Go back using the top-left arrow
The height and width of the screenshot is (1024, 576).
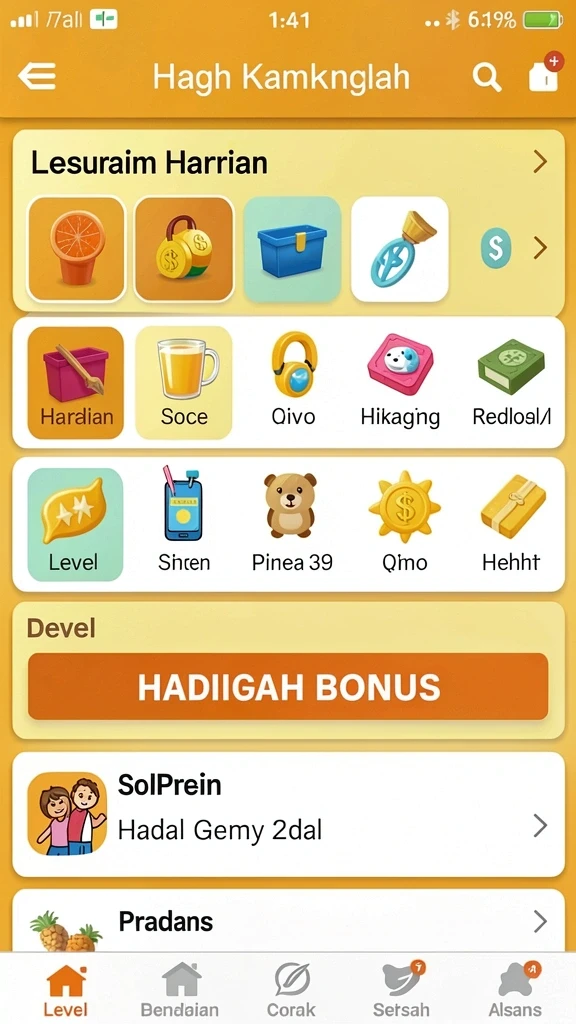click(x=37, y=77)
